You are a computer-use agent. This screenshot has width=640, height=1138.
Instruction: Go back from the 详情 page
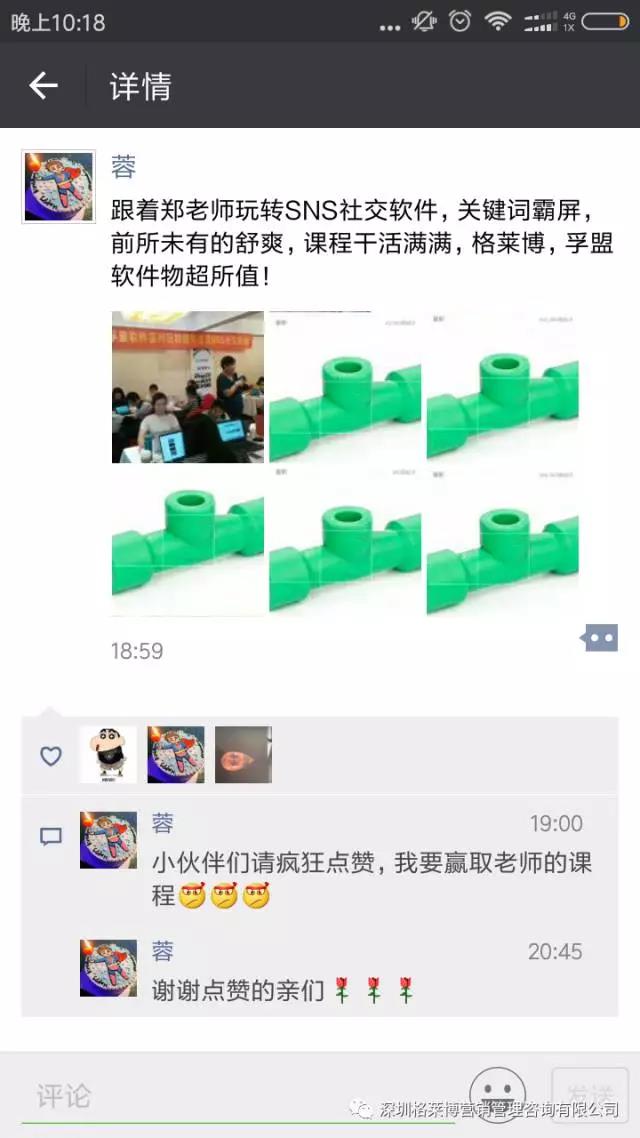pyautogui.click(x=43, y=86)
